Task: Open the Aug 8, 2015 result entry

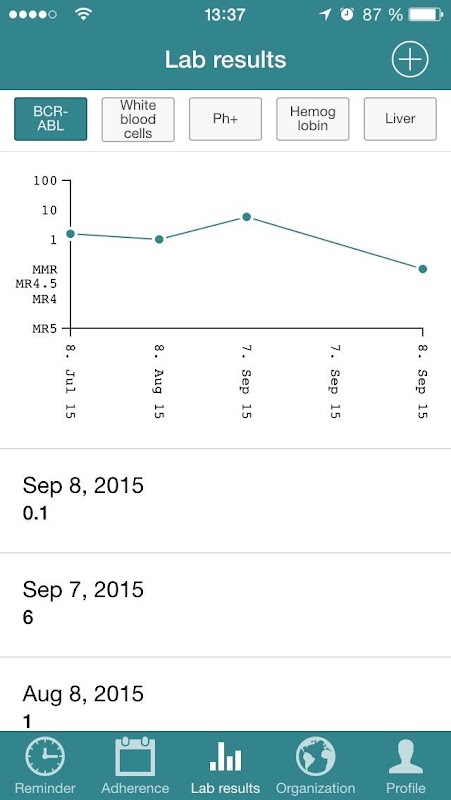Action: [x=226, y=694]
